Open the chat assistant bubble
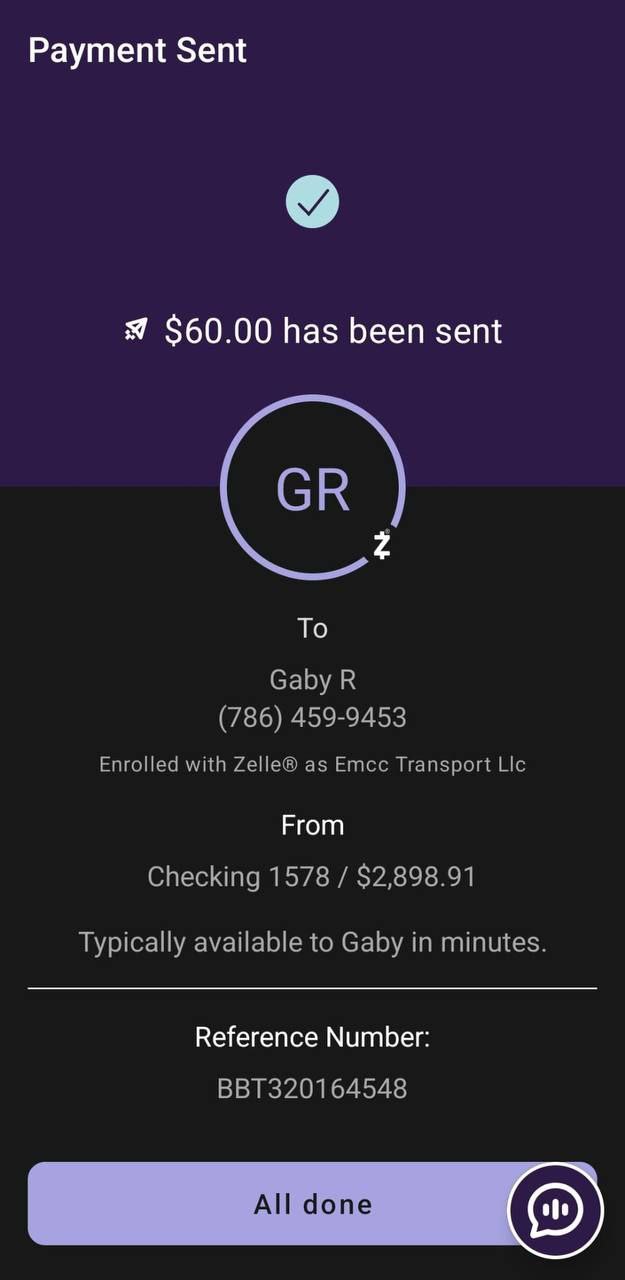 click(x=555, y=1210)
